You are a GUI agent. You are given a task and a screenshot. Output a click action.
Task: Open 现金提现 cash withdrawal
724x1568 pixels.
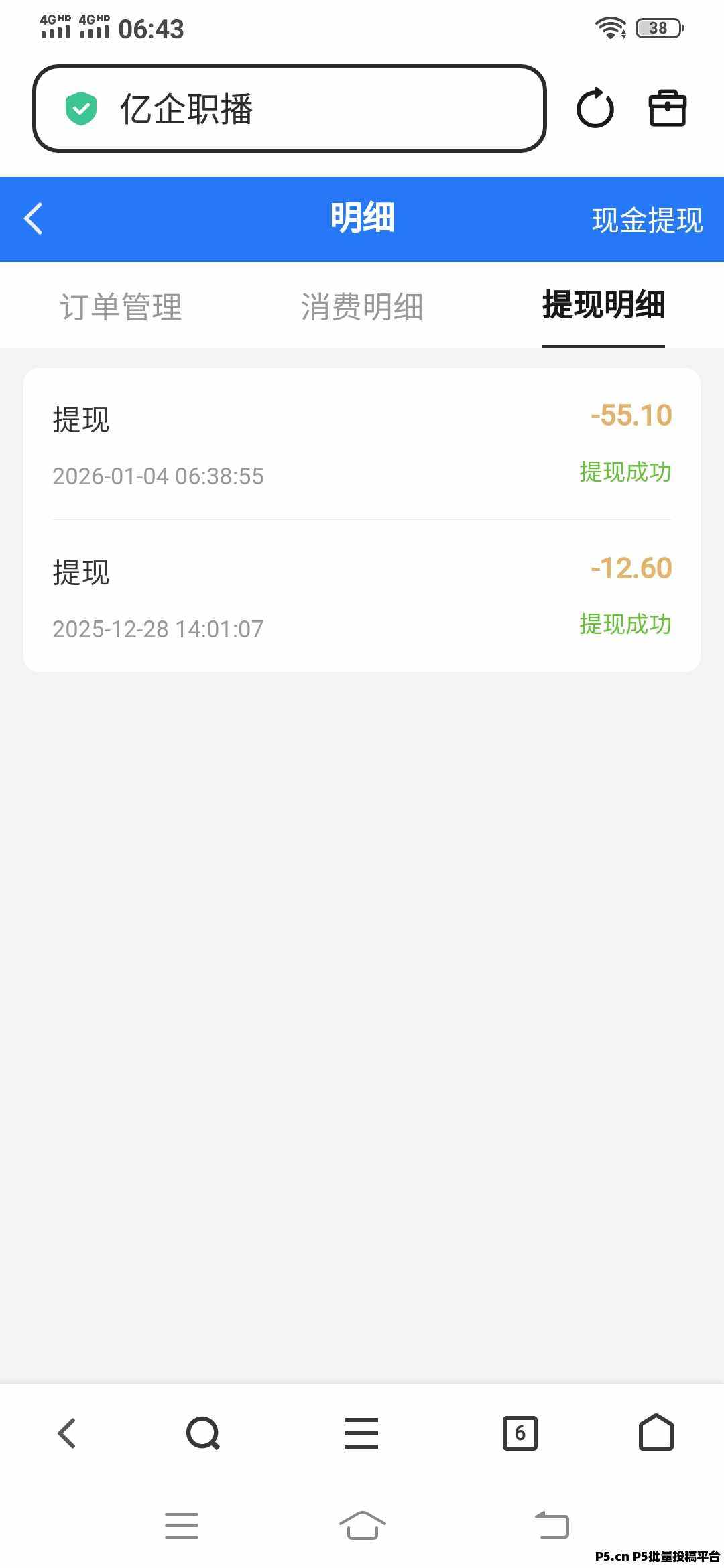647,220
